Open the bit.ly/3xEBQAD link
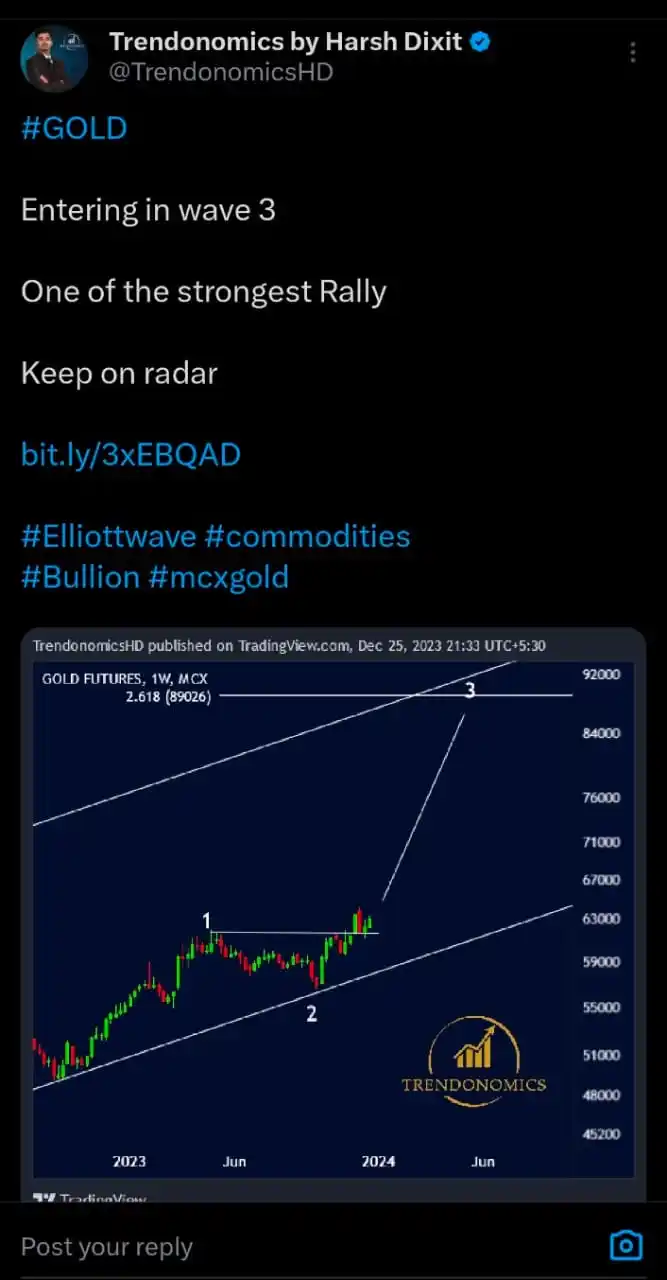This screenshot has width=667, height=1280. (x=131, y=455)
